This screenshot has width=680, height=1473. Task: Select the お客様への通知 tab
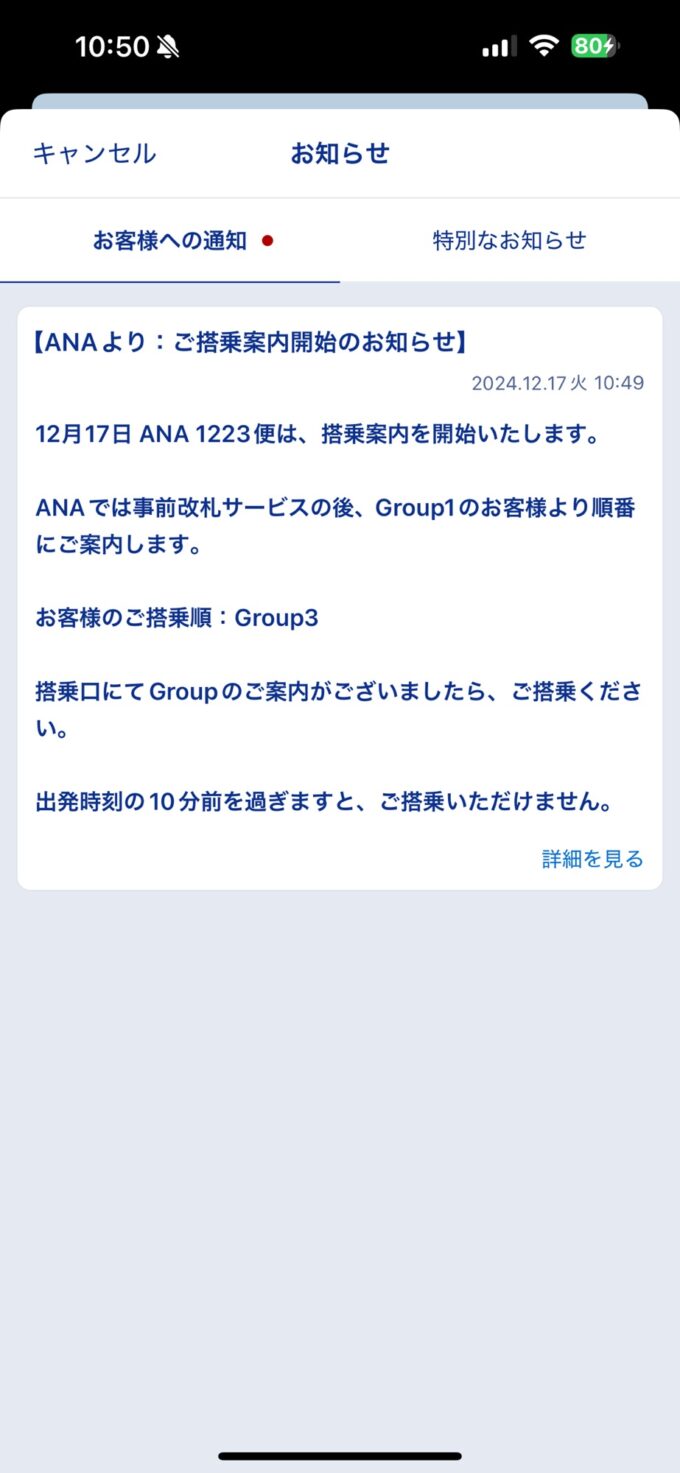tap(170, 241)
